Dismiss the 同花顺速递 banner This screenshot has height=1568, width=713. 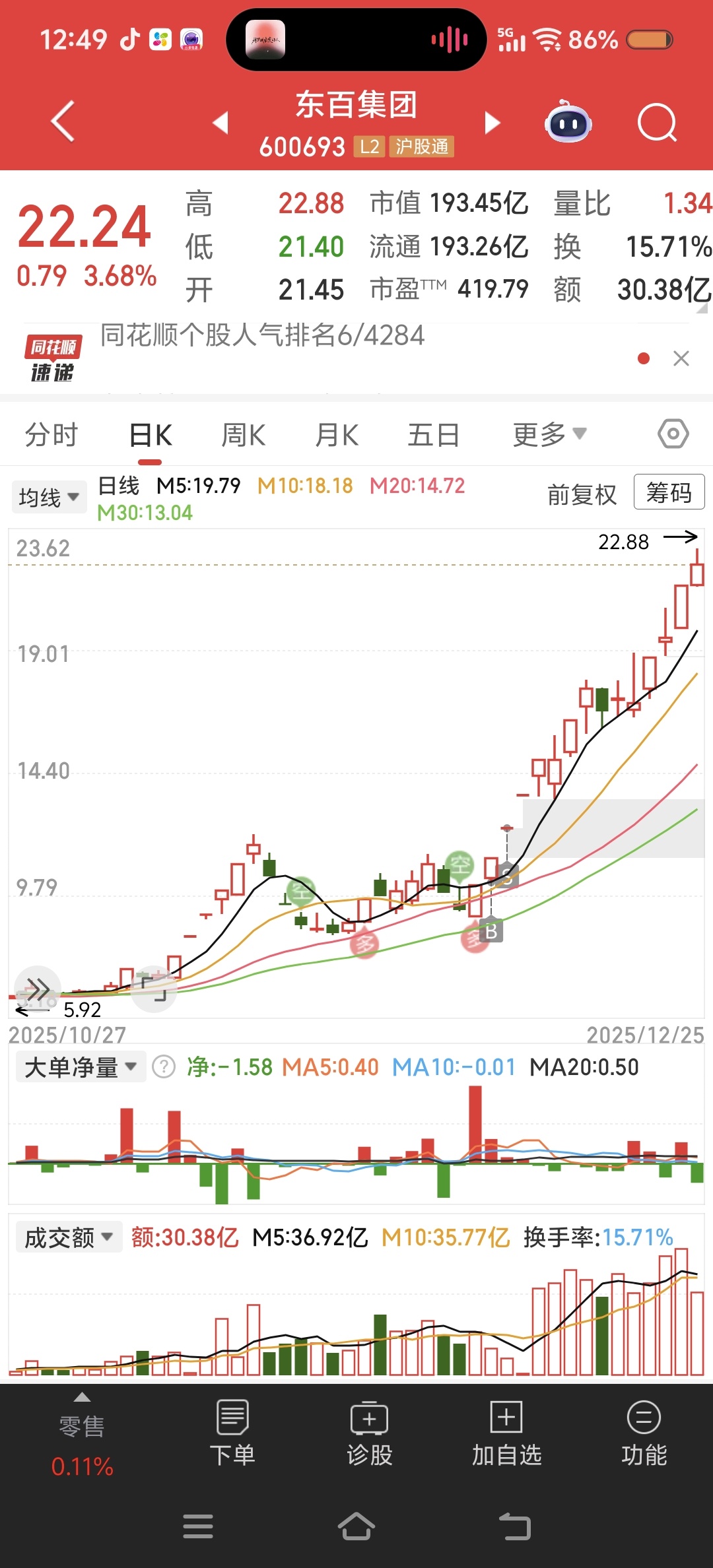pos(681,358)
